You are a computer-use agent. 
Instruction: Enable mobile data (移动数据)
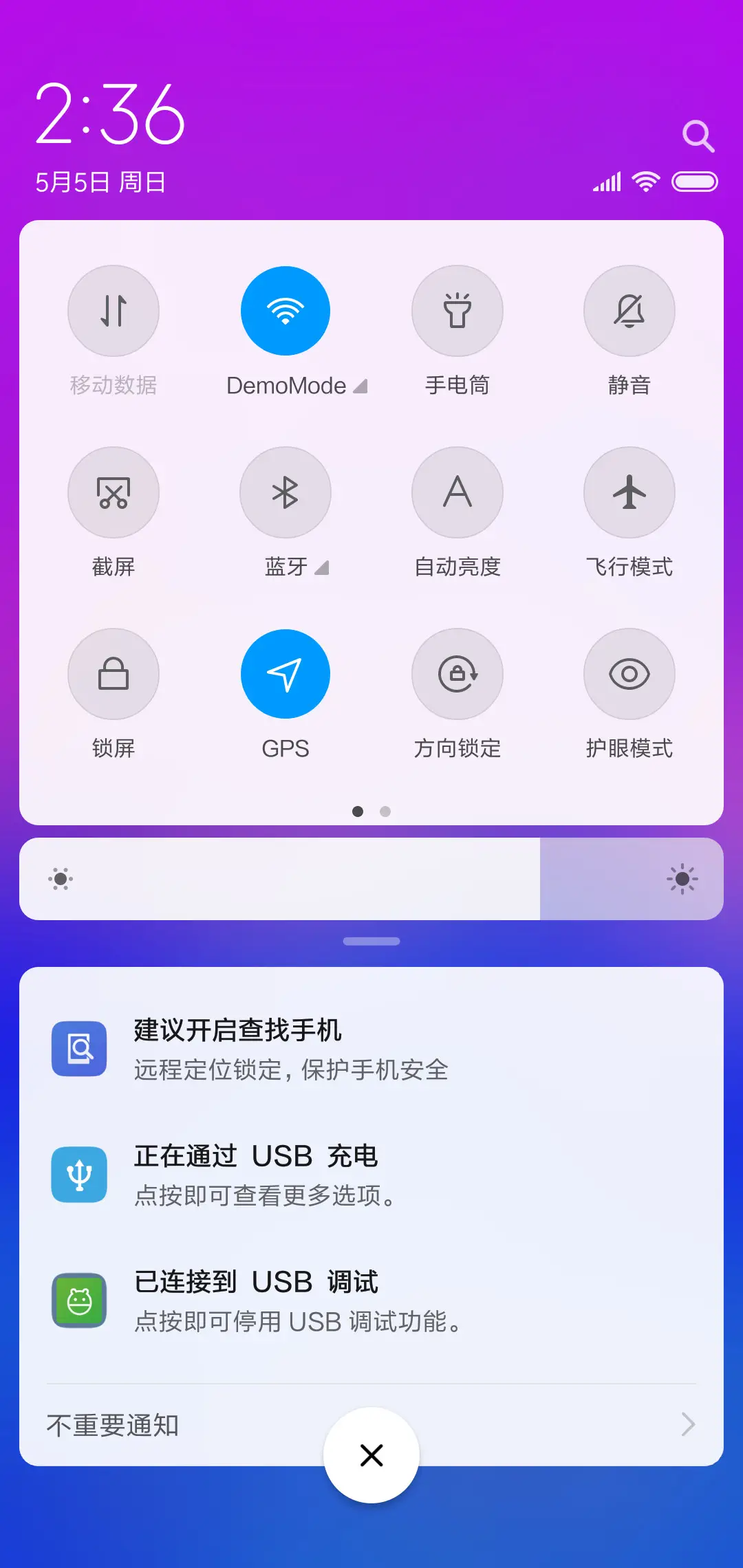pos(114,311)
